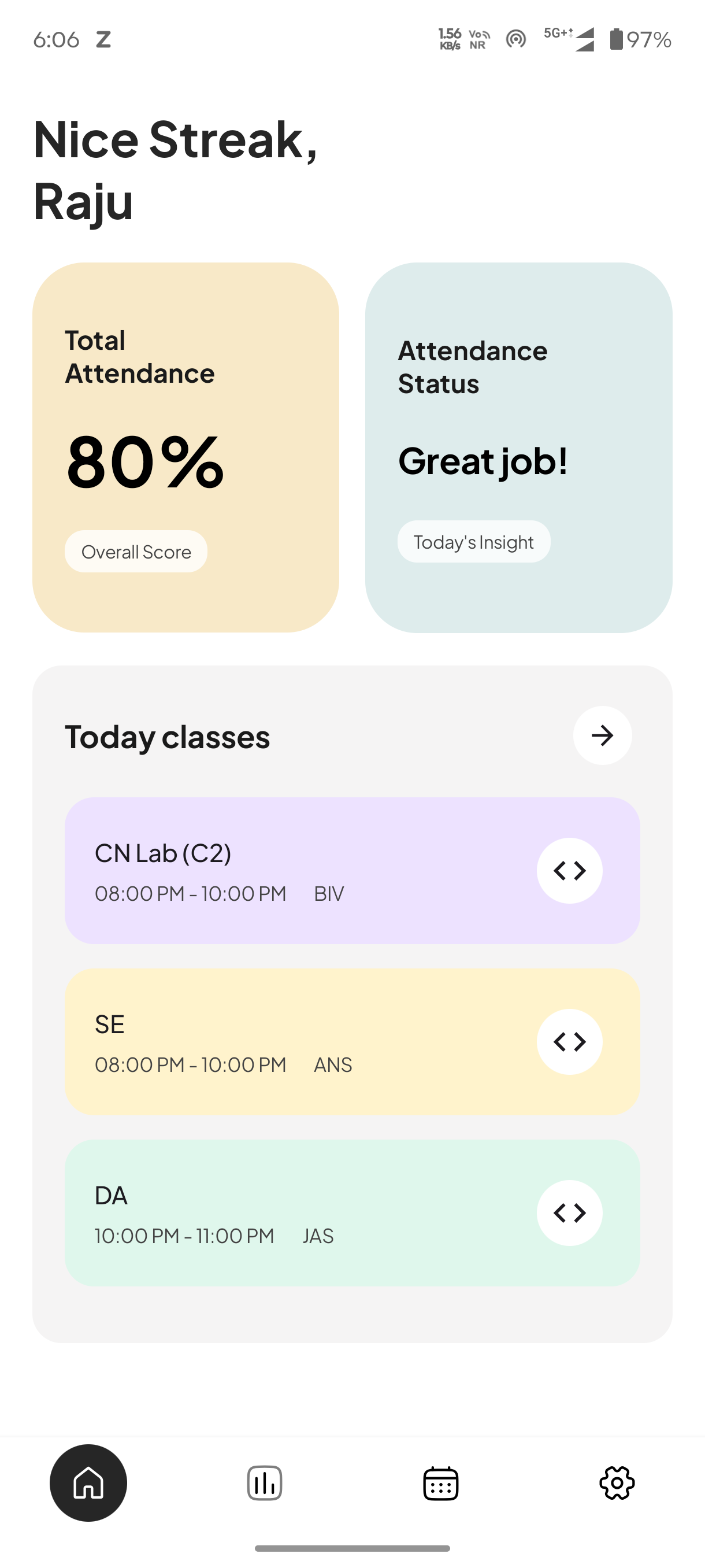Open the calendar tab
Image resolution: width=705 pixels, height=1568 pixels.
pos(440,1483)
